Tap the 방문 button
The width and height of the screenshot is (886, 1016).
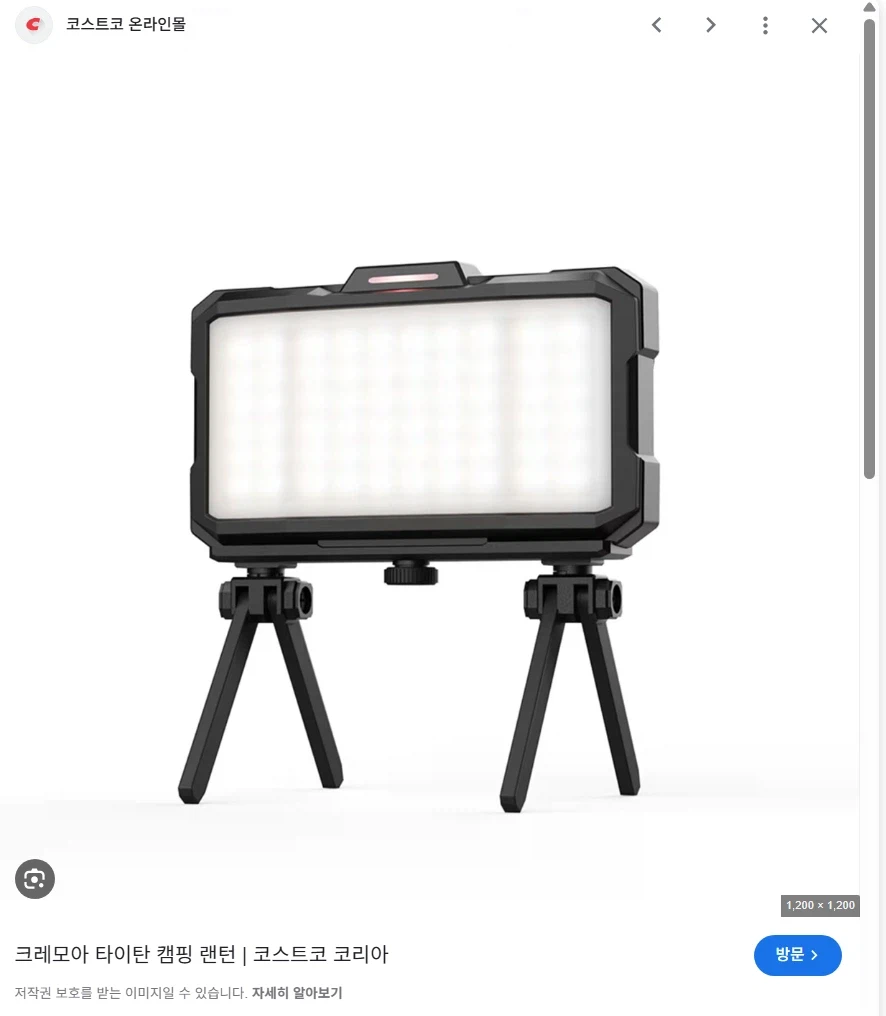tap(797, 955)
